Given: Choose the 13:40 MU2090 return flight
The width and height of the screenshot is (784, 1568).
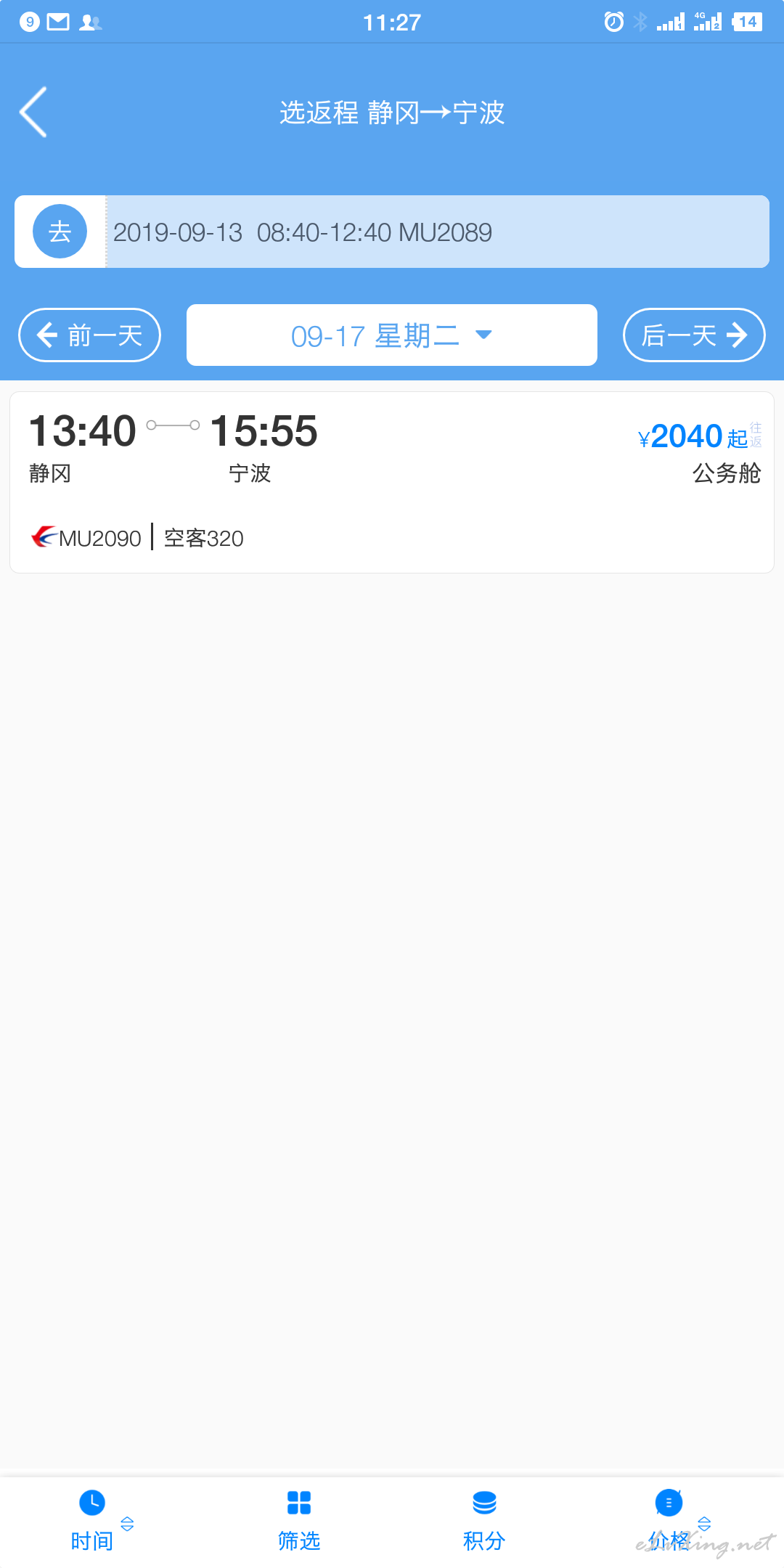Looking at the screenshot, I should [x=392, y=483].
